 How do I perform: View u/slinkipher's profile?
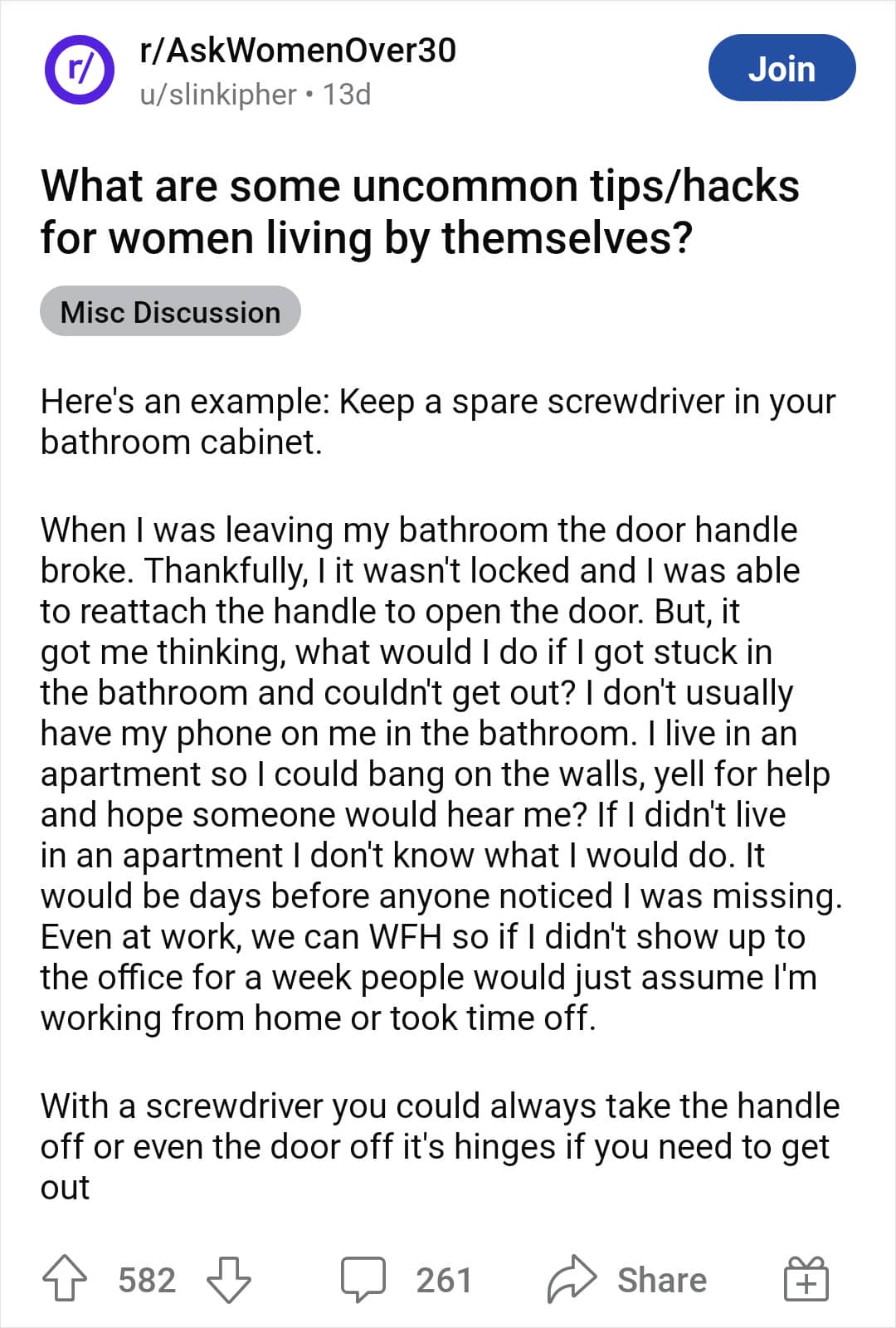coord(218,95)
